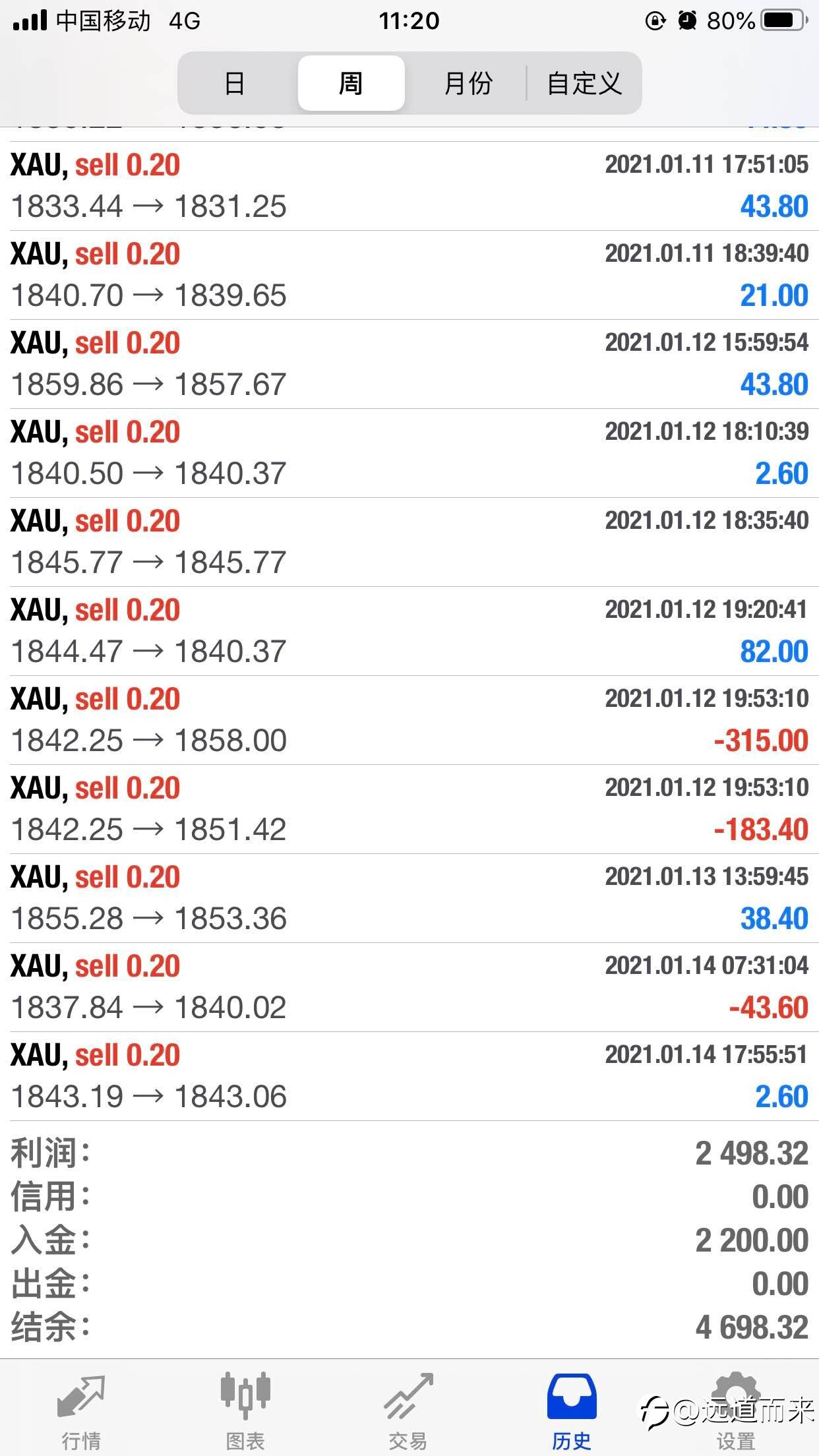Image resolution: width=819 pixels, height=1456 pixels.
Task: Open the XAU trade closed at 1851.42
Action: tap(409, 809)
